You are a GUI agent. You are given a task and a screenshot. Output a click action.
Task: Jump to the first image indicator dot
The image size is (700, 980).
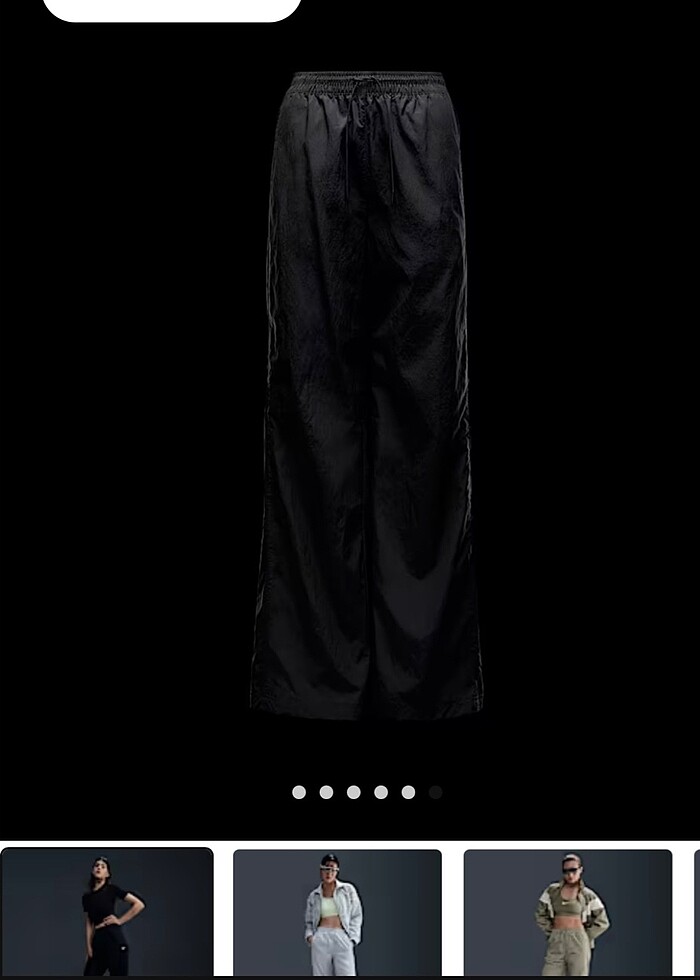(x=299, y=792)
